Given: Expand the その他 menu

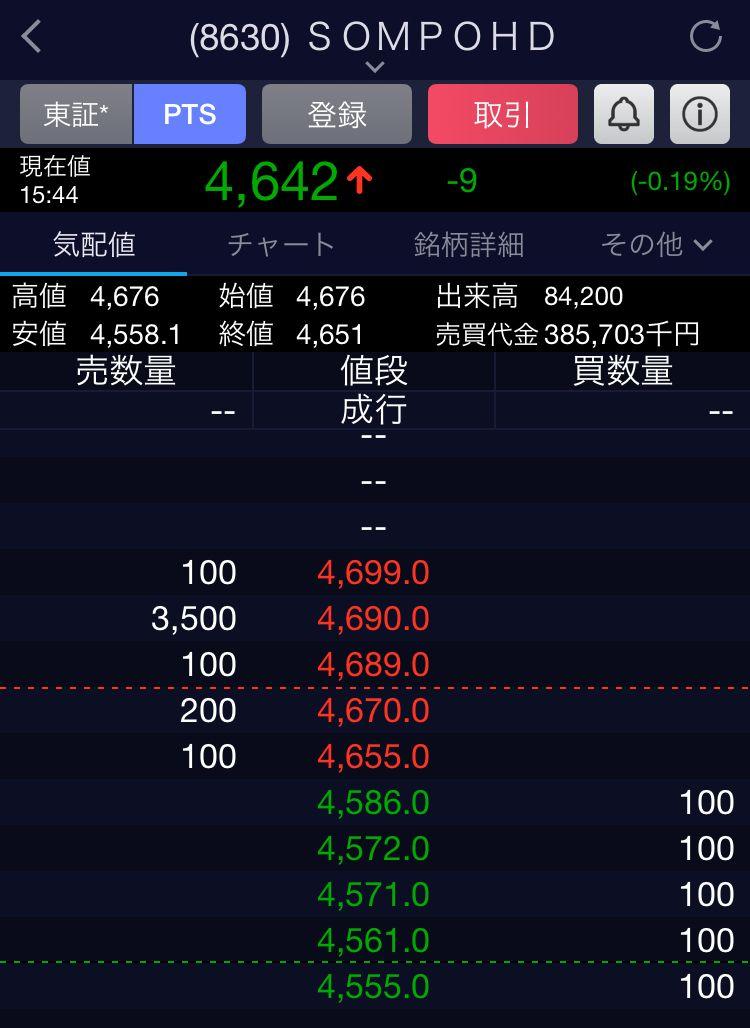Looking at the screenshot, I should [656, 244].
